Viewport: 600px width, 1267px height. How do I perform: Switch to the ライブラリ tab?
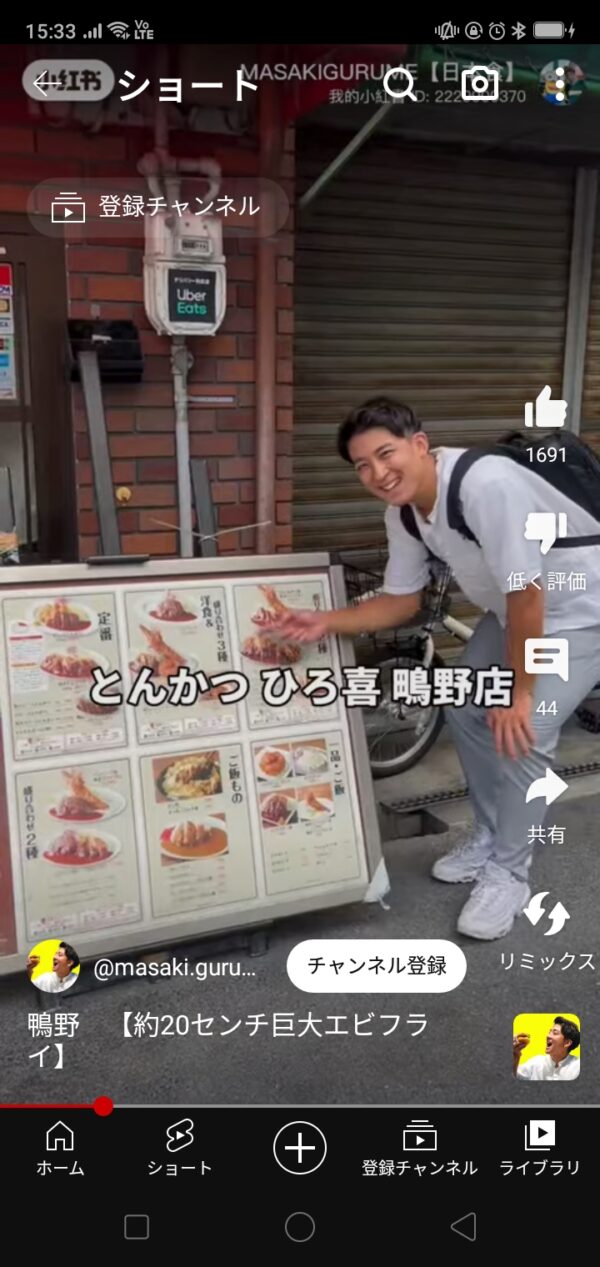click(x=540, y=1147)
